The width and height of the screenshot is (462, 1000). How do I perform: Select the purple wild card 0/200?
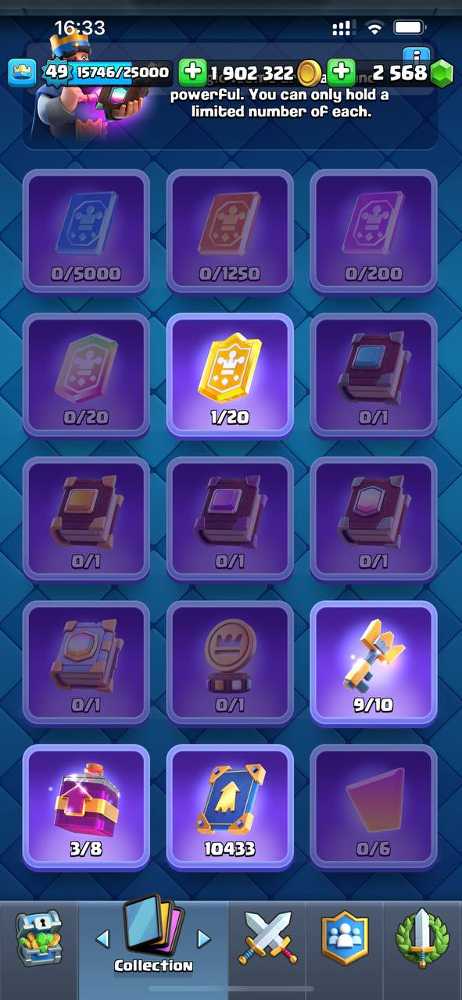pyautogui.click(x=373, y=230)
